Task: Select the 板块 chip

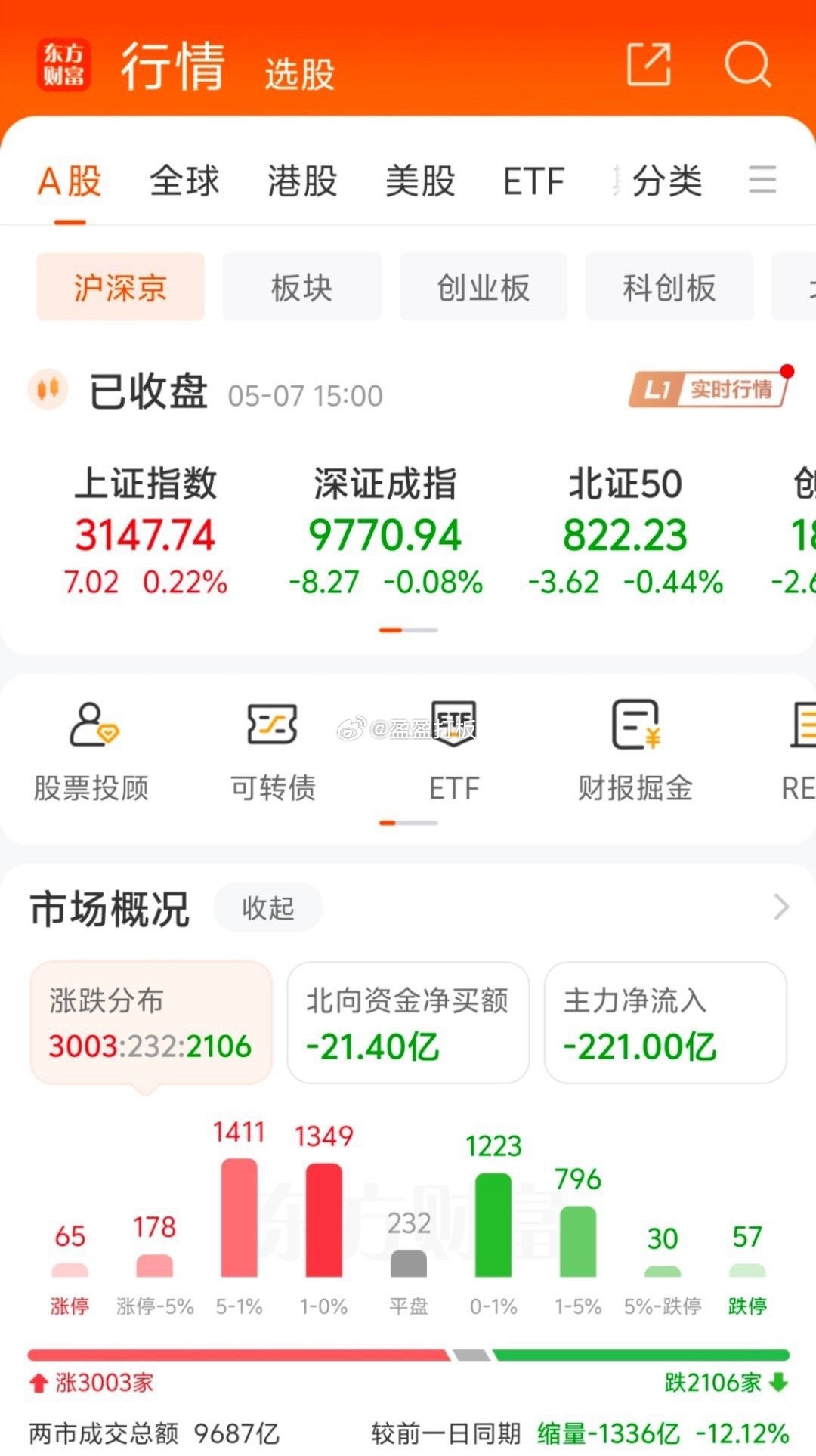Action: tap(301, 287)
